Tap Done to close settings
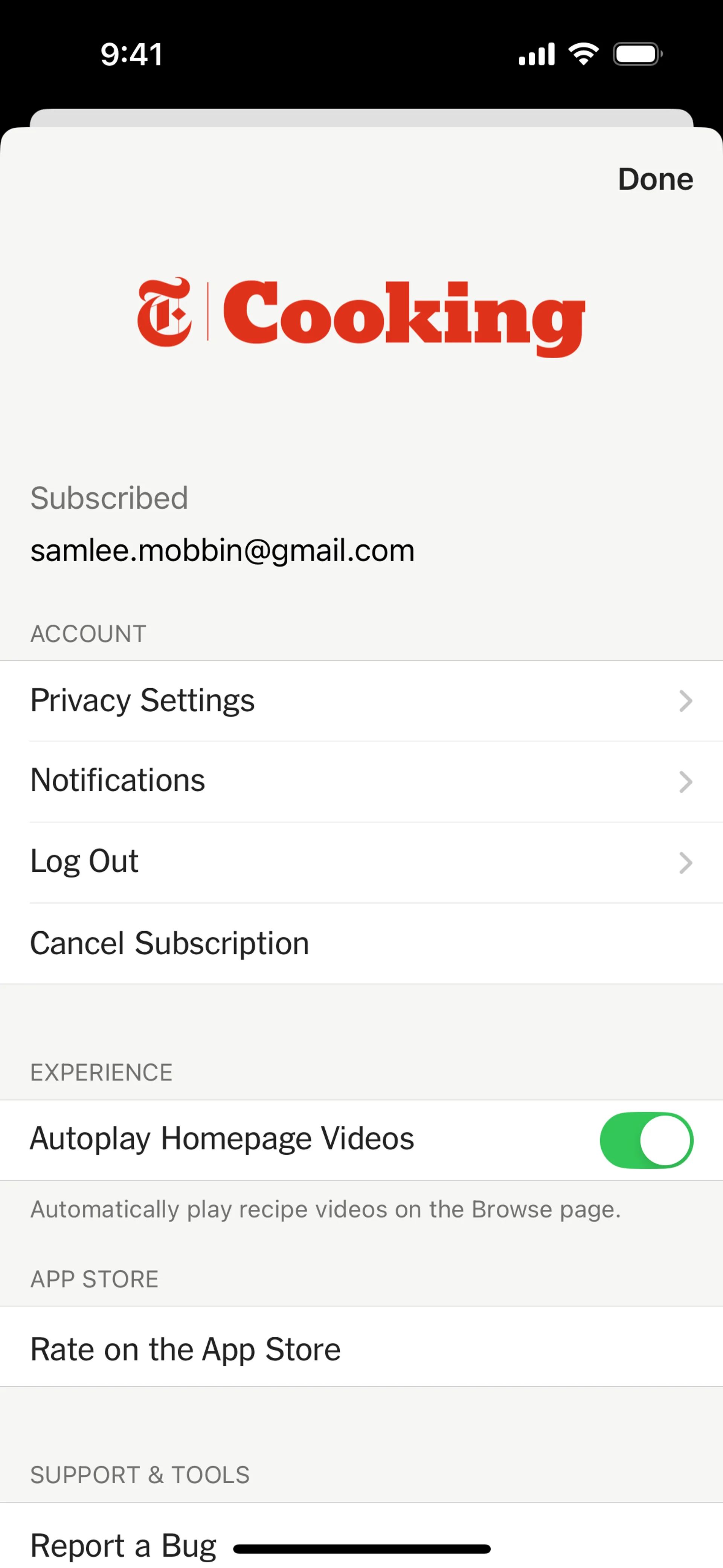The height and width of the screenshot is (1568, 723). tap(655, 179)
